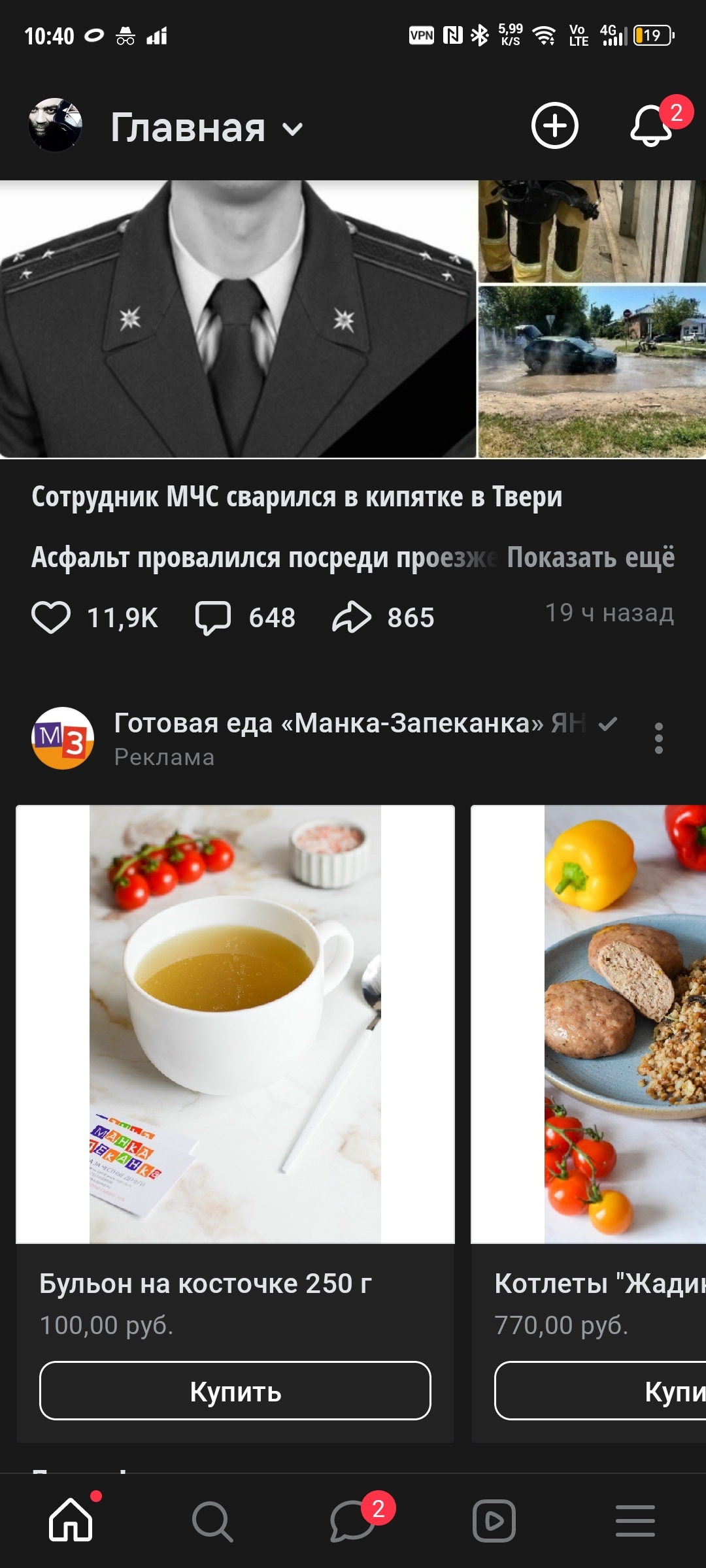Open the Бульон на косточке product card

pos(235,1024)
